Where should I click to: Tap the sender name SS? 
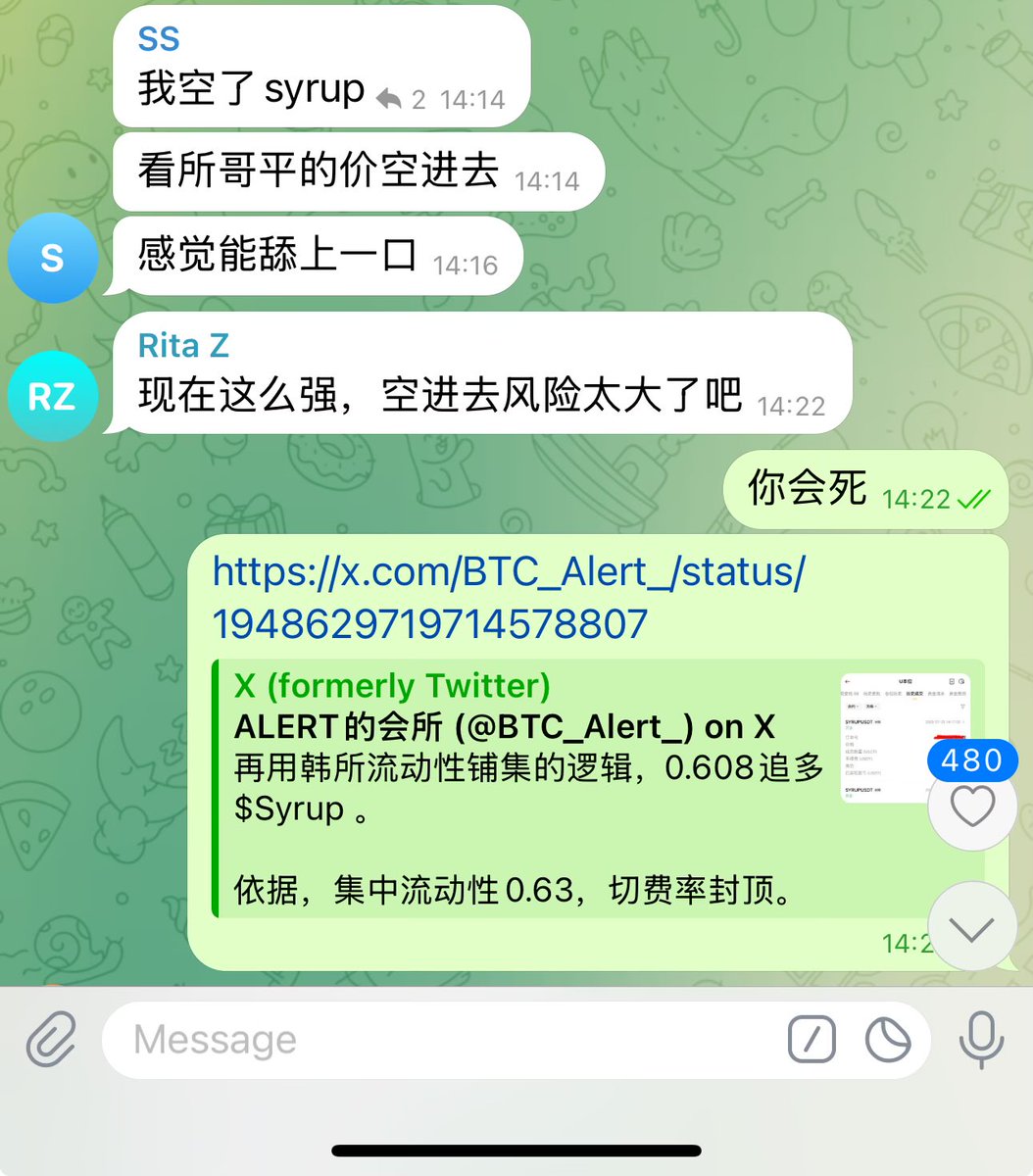[159, 38]
